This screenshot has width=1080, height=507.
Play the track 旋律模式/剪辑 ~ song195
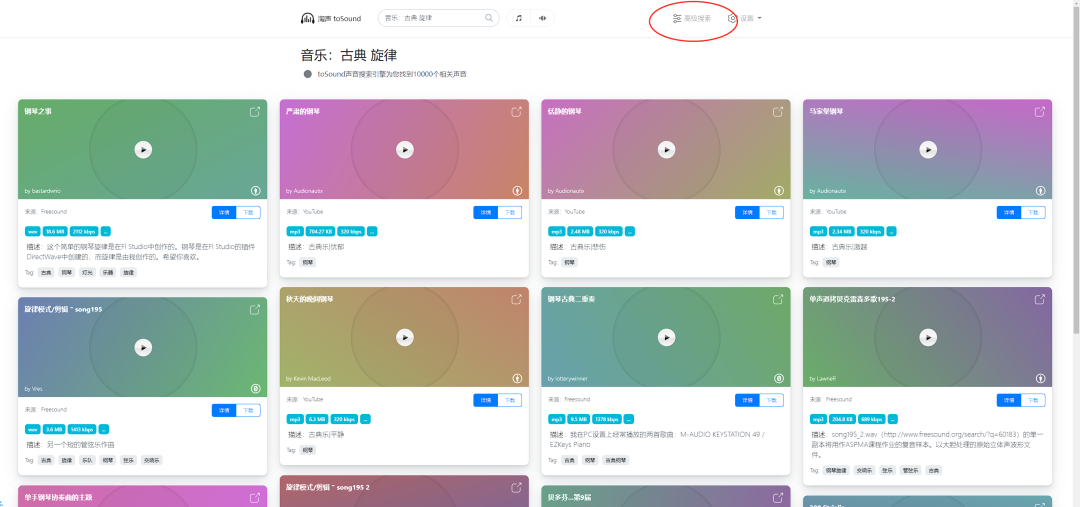(x=143, y=347)
